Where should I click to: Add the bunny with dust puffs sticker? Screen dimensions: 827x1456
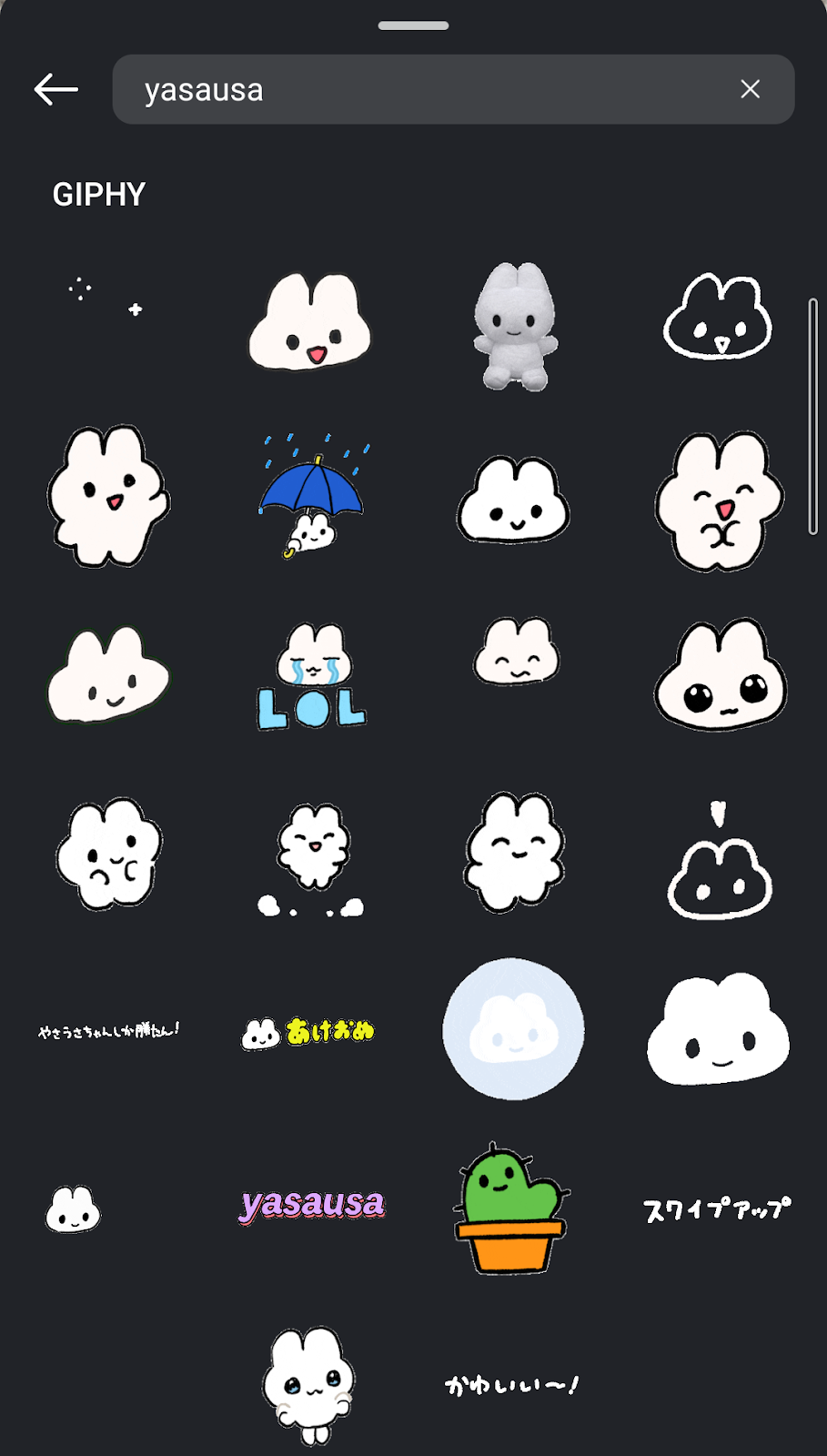(x=312, y=858)
